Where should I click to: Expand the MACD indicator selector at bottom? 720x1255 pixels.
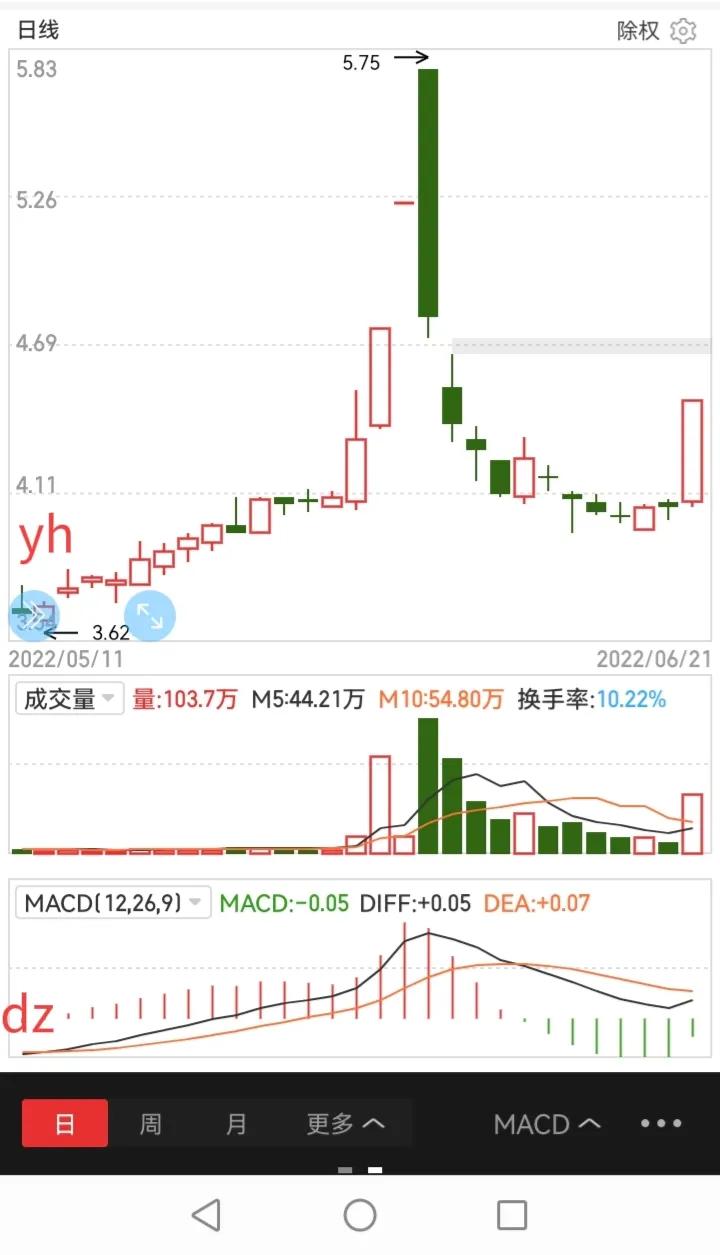tap(545, 1123)
